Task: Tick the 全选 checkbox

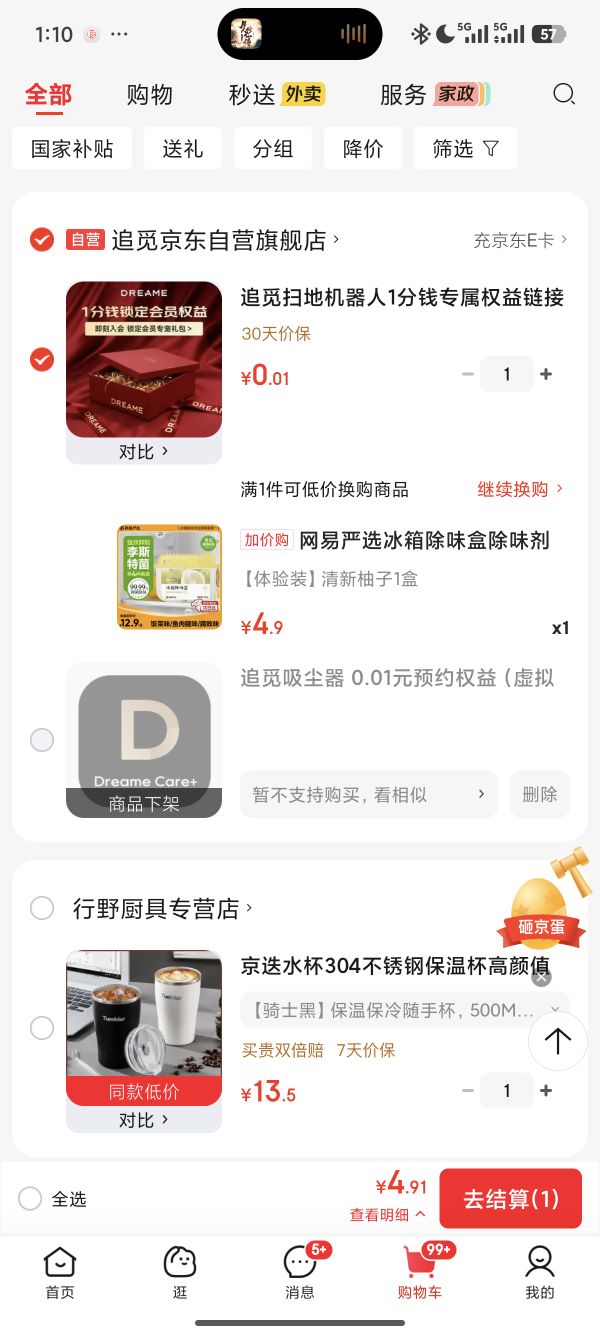Action: point(30,1199)
